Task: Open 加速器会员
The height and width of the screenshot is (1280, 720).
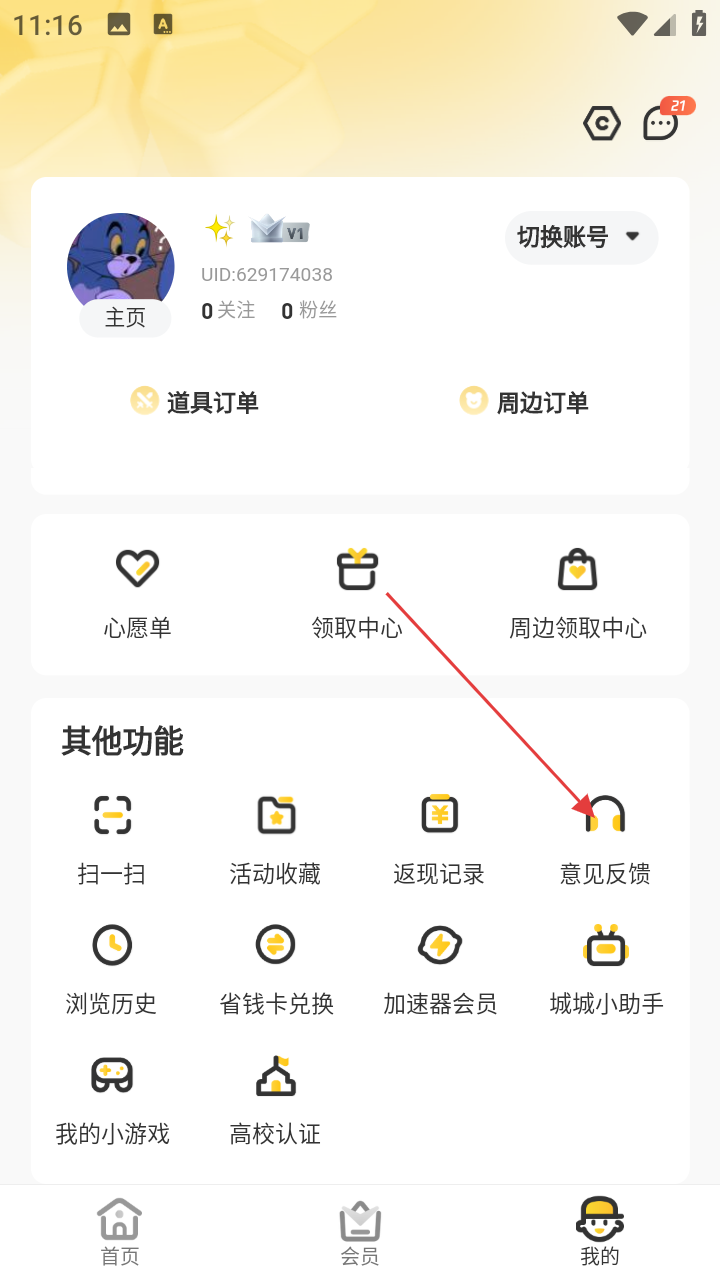Action: [x=439, y=967]
